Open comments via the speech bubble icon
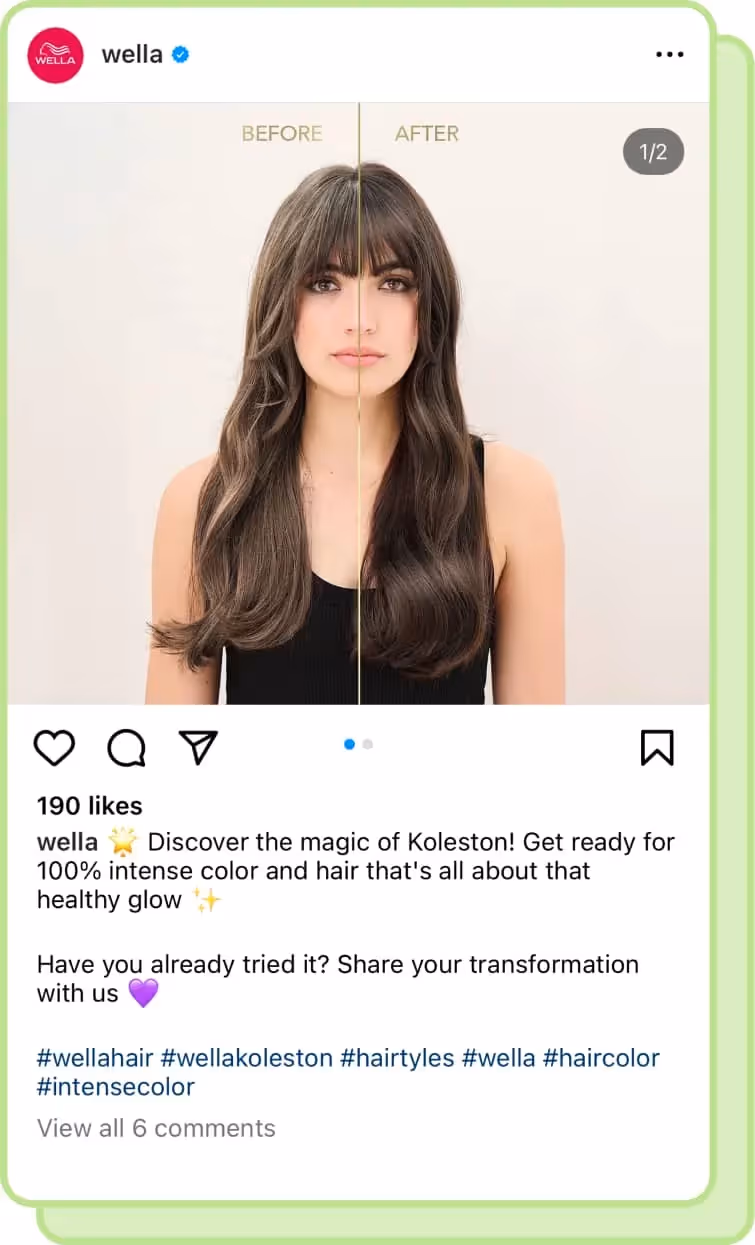 coord(125,747)
